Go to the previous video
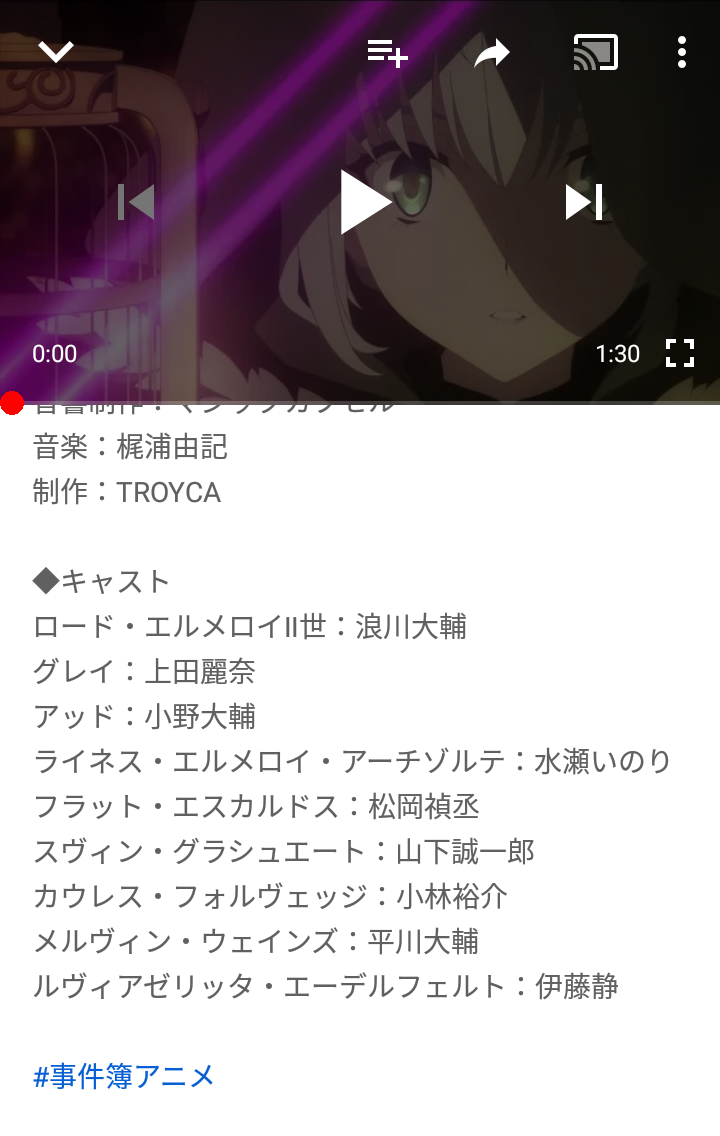 pyautogui.click(x=136, y=201)
